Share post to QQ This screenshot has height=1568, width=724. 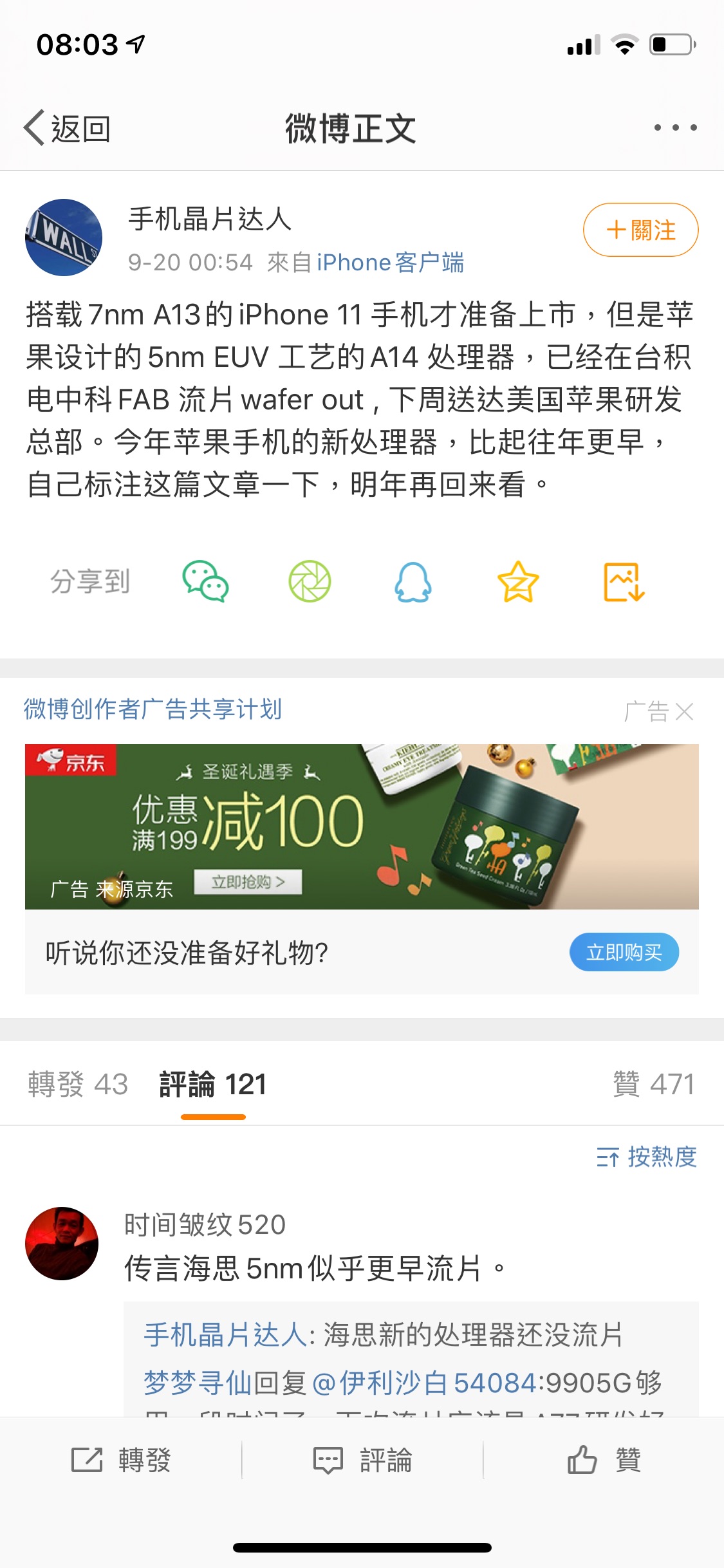(413, 582)
